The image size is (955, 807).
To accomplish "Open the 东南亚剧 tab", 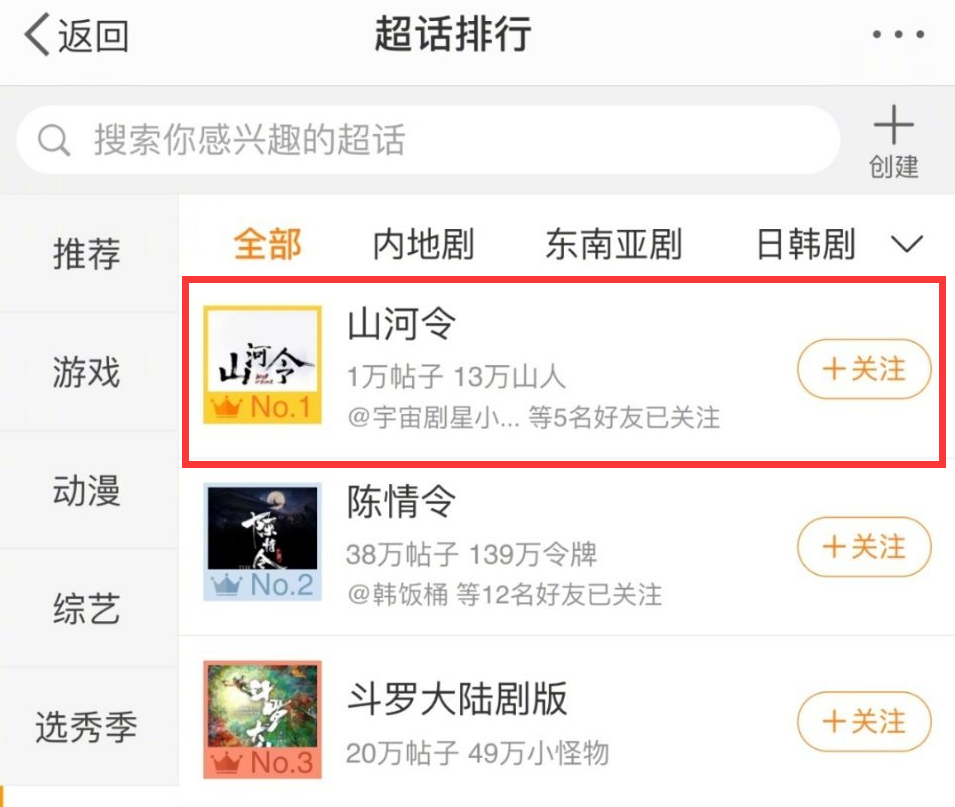I will (613, 244).
